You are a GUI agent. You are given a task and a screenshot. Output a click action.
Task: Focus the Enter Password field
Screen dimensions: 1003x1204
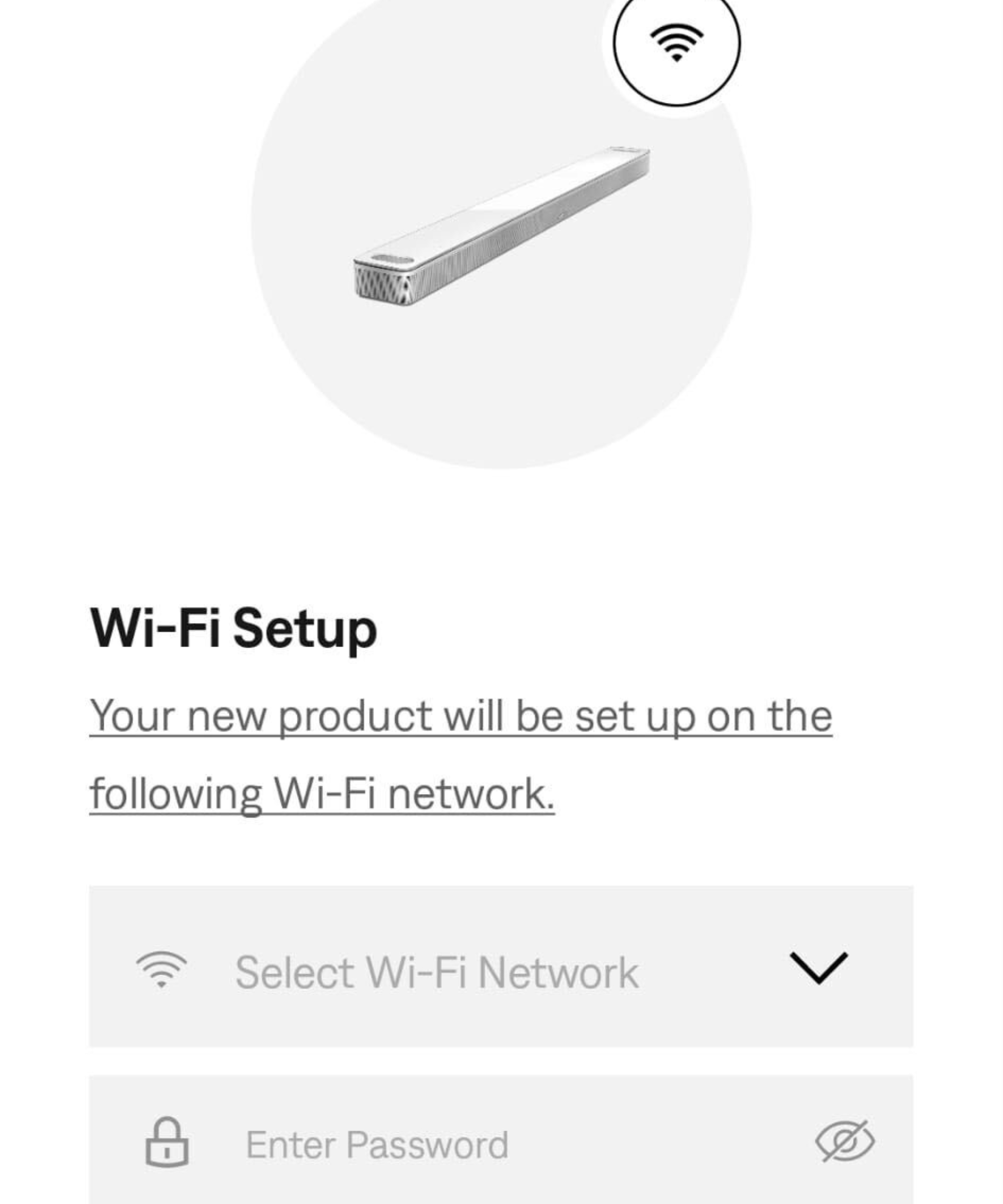tap(458, 1144)
